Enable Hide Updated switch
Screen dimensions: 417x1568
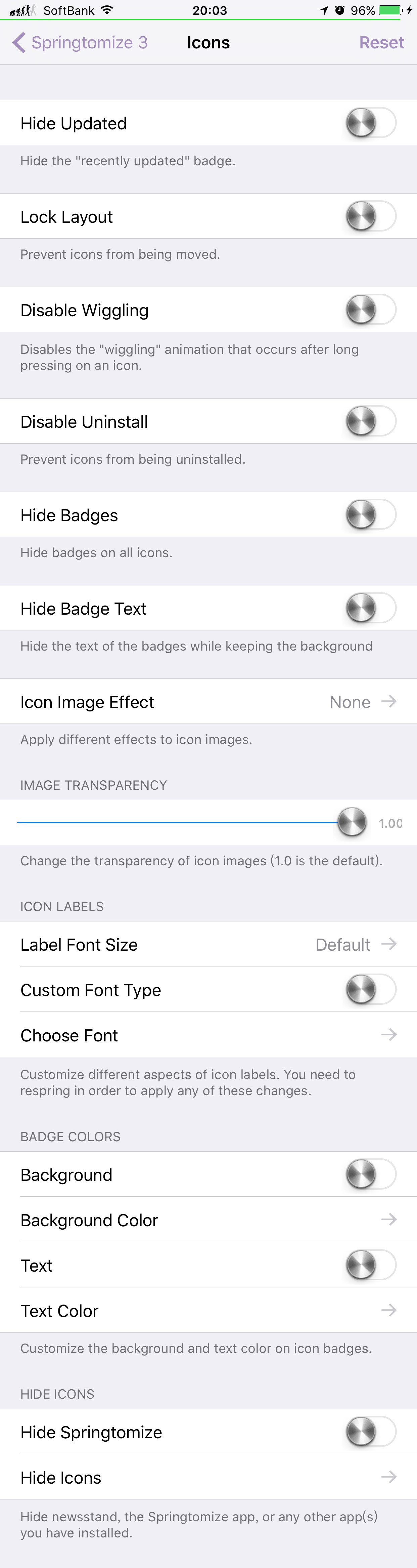(370, 123)
